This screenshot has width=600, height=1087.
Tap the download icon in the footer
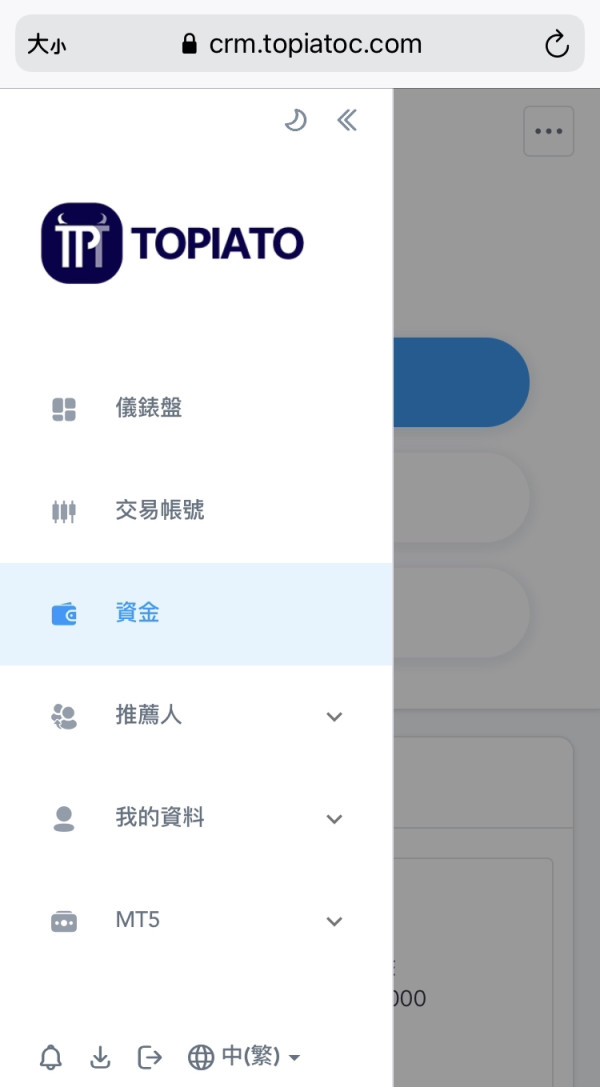tap(100, 1057)
